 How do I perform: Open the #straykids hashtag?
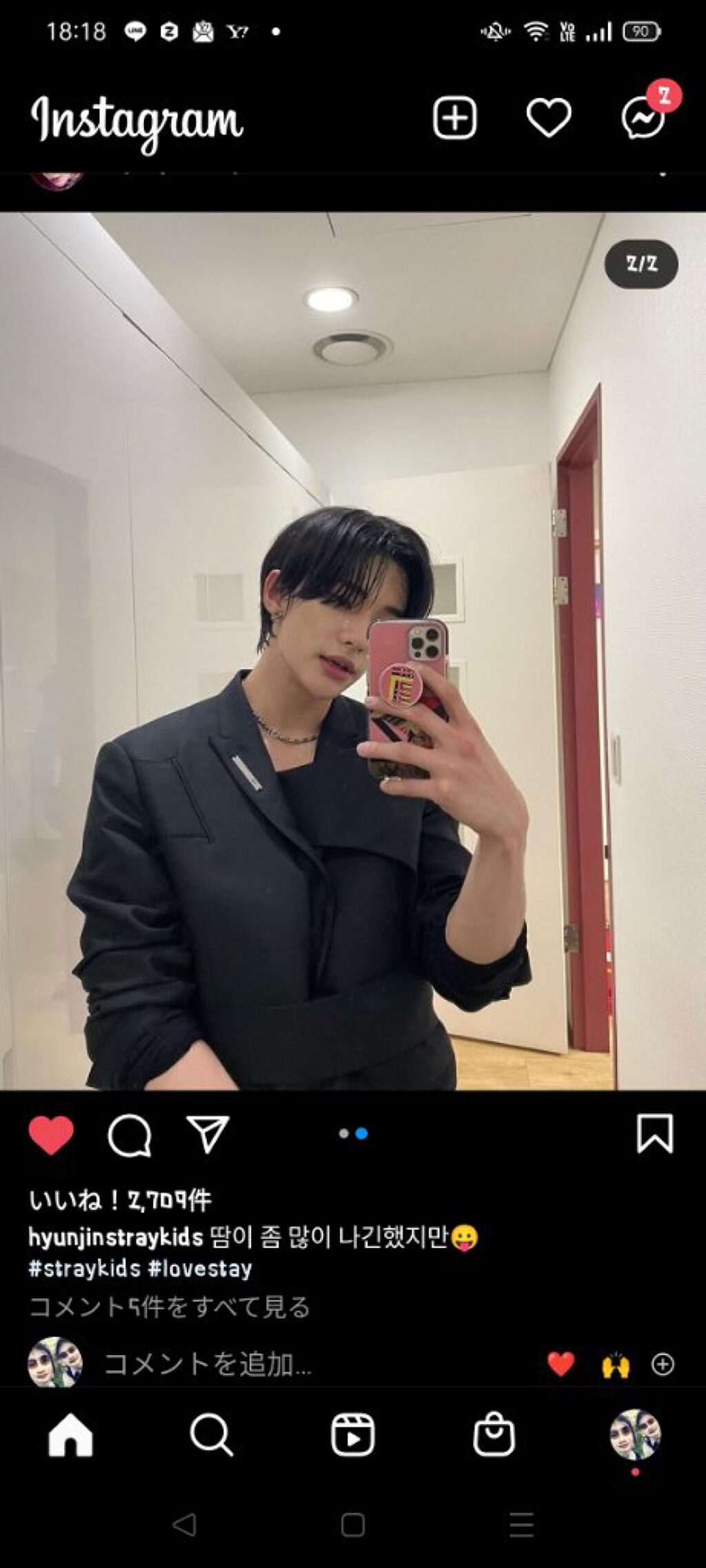(84, 1269)
